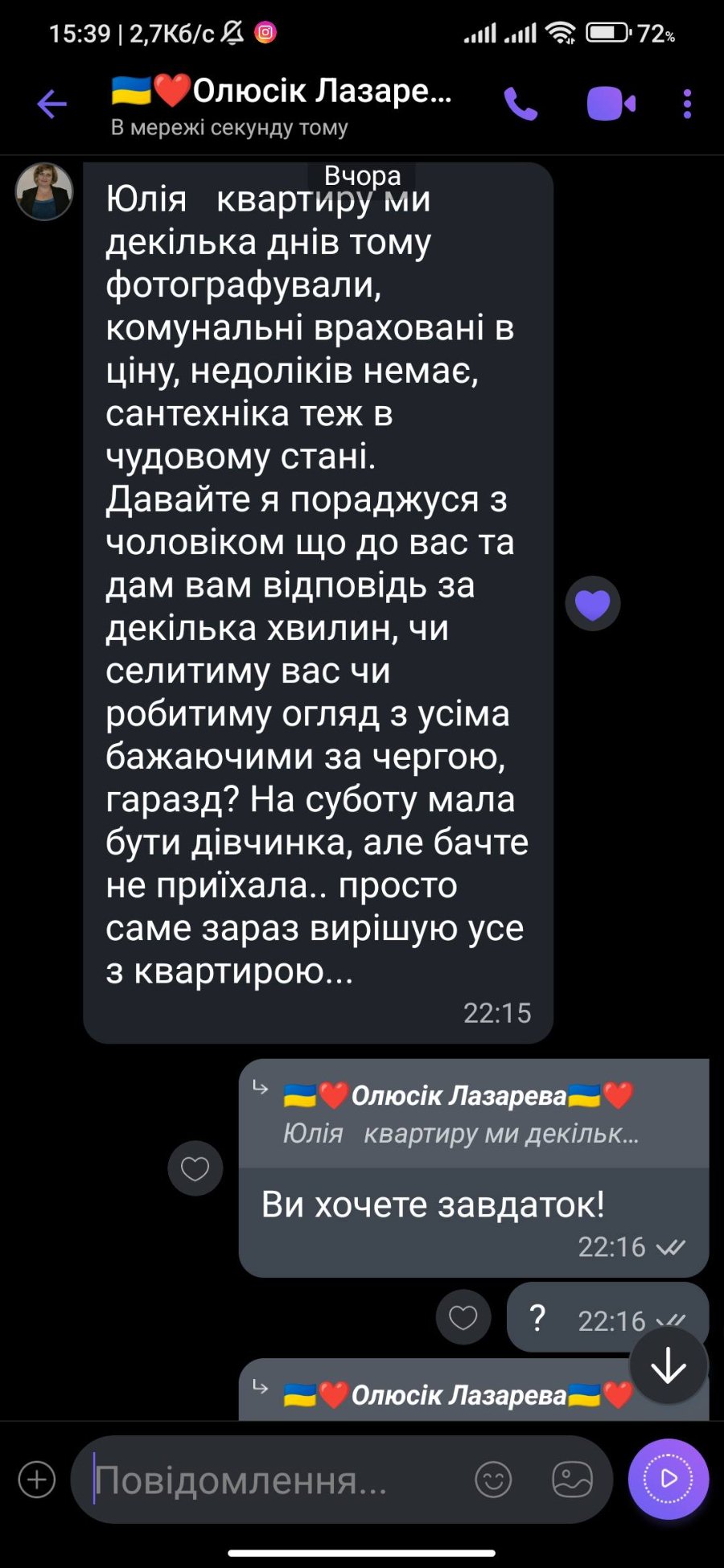Open Олюсік Лазарева's chat info from header
Viewport: 724px width, 1568px height.
282,105
